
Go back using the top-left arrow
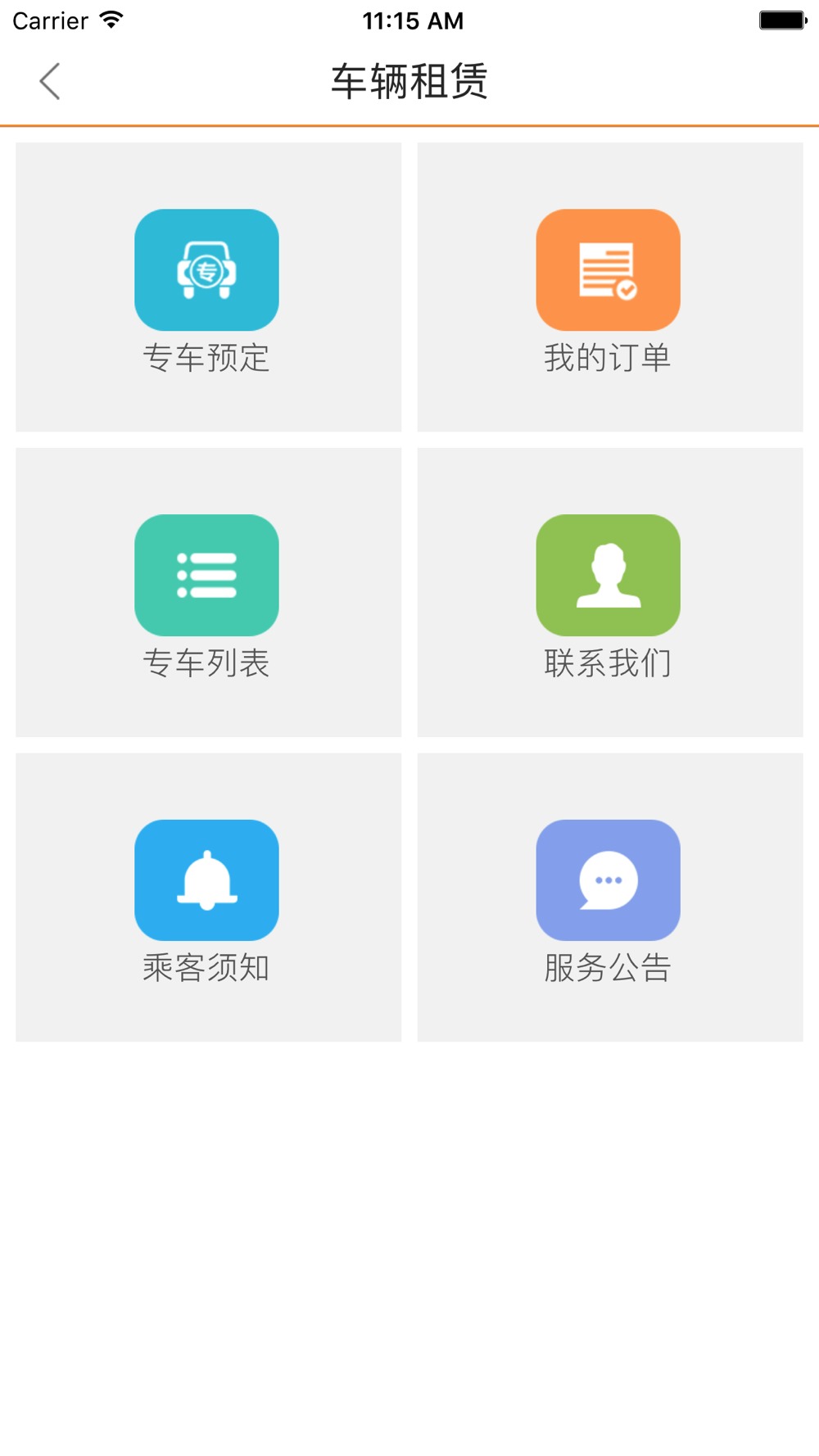[x=50, y=81]
